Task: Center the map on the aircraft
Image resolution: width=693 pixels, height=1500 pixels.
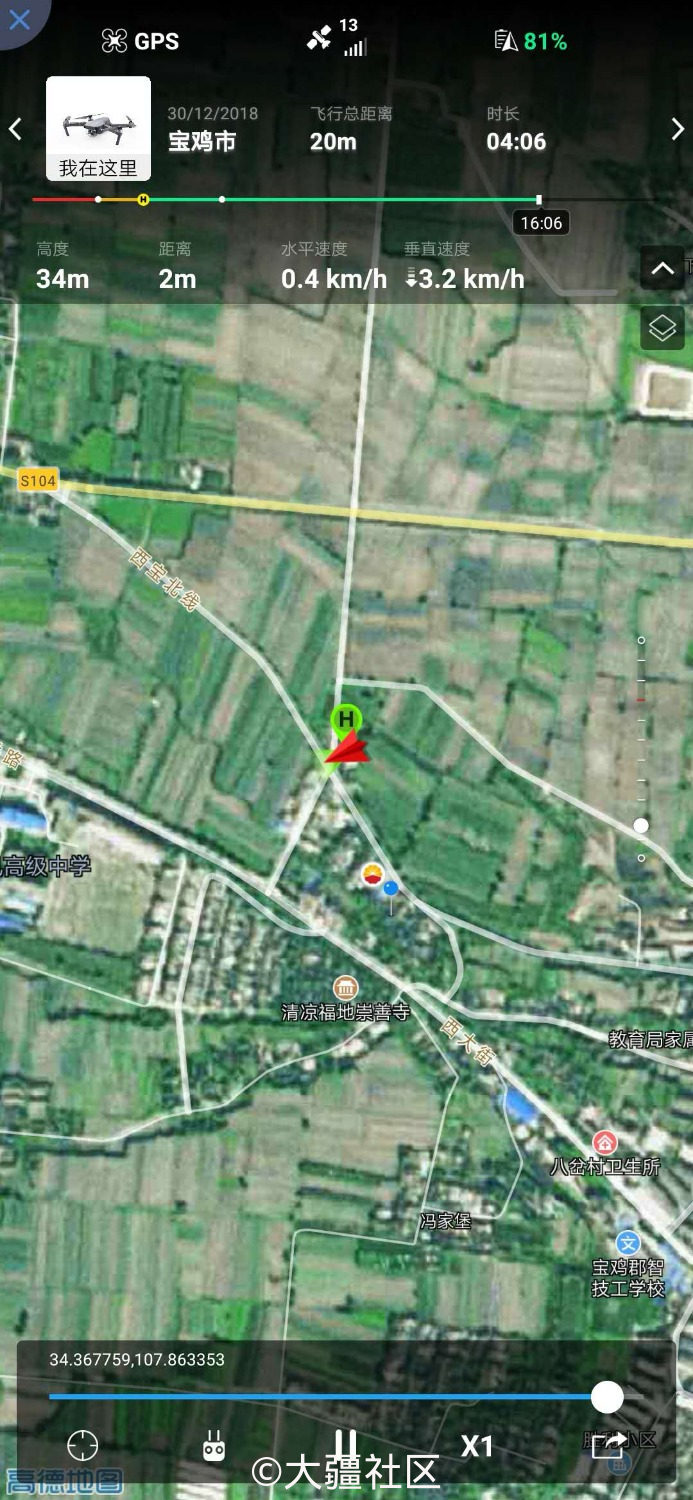Action: click(x=82, y=1445)
